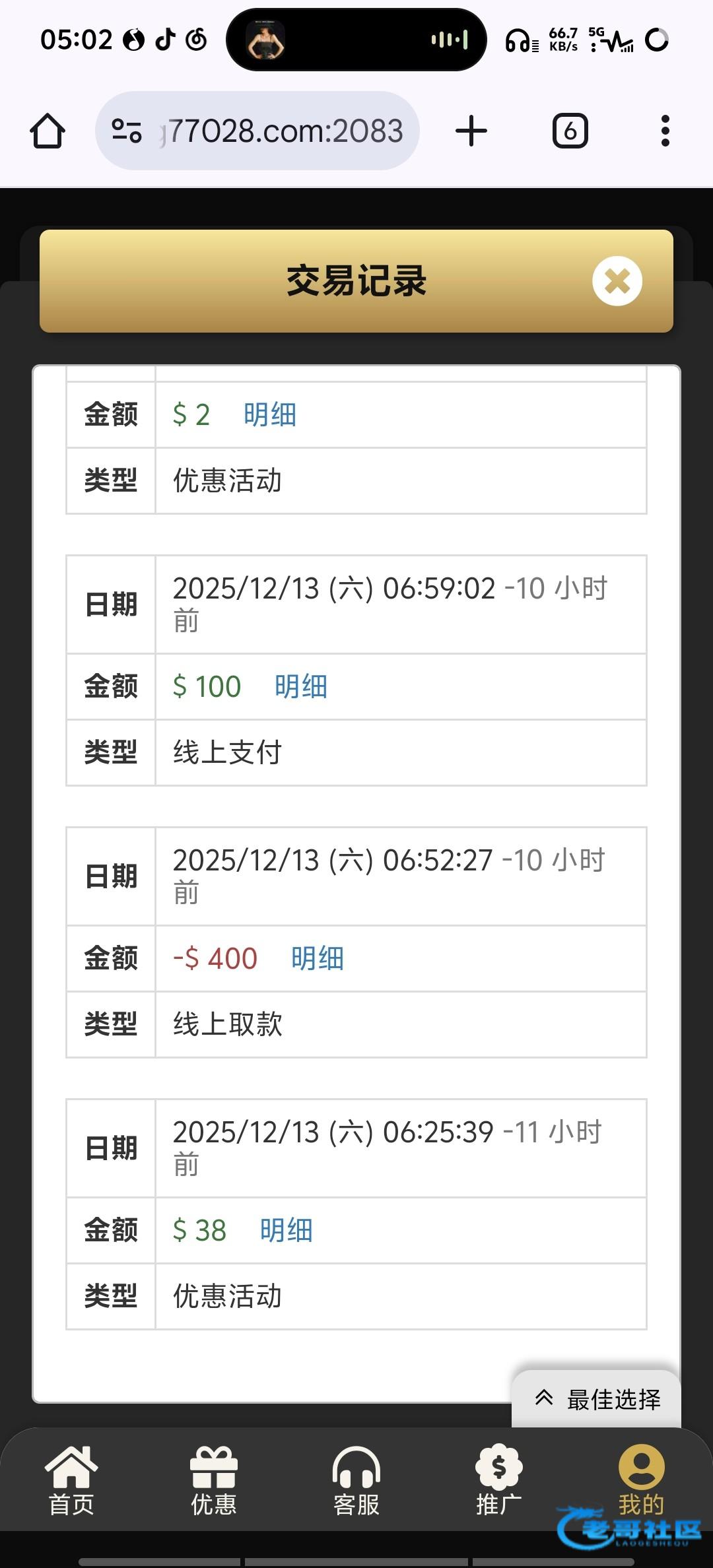Open the browser overflow menu
Viewport: 713px width, 1568px height.
(665, 131)
